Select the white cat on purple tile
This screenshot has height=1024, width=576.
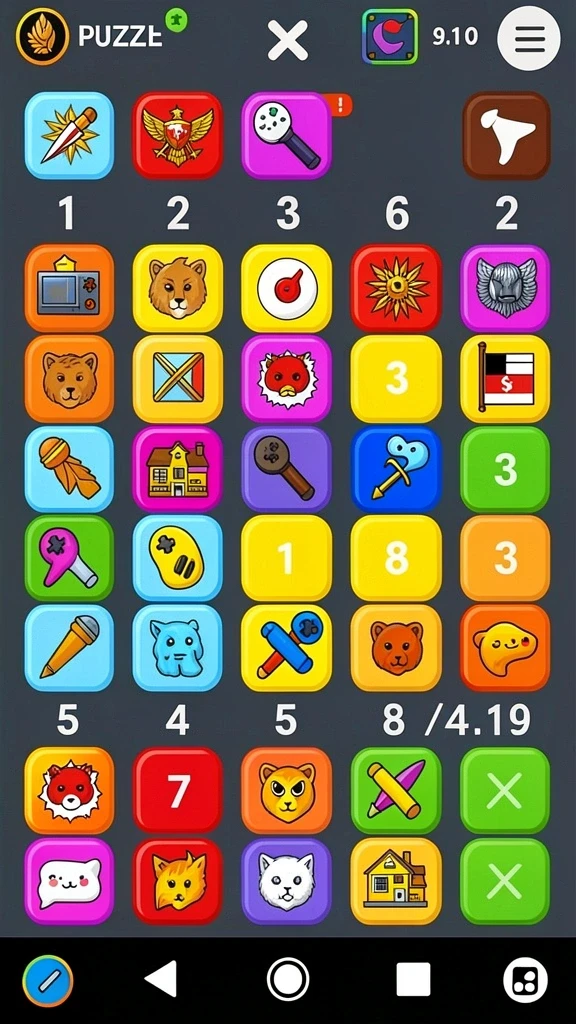coord(287,881)
